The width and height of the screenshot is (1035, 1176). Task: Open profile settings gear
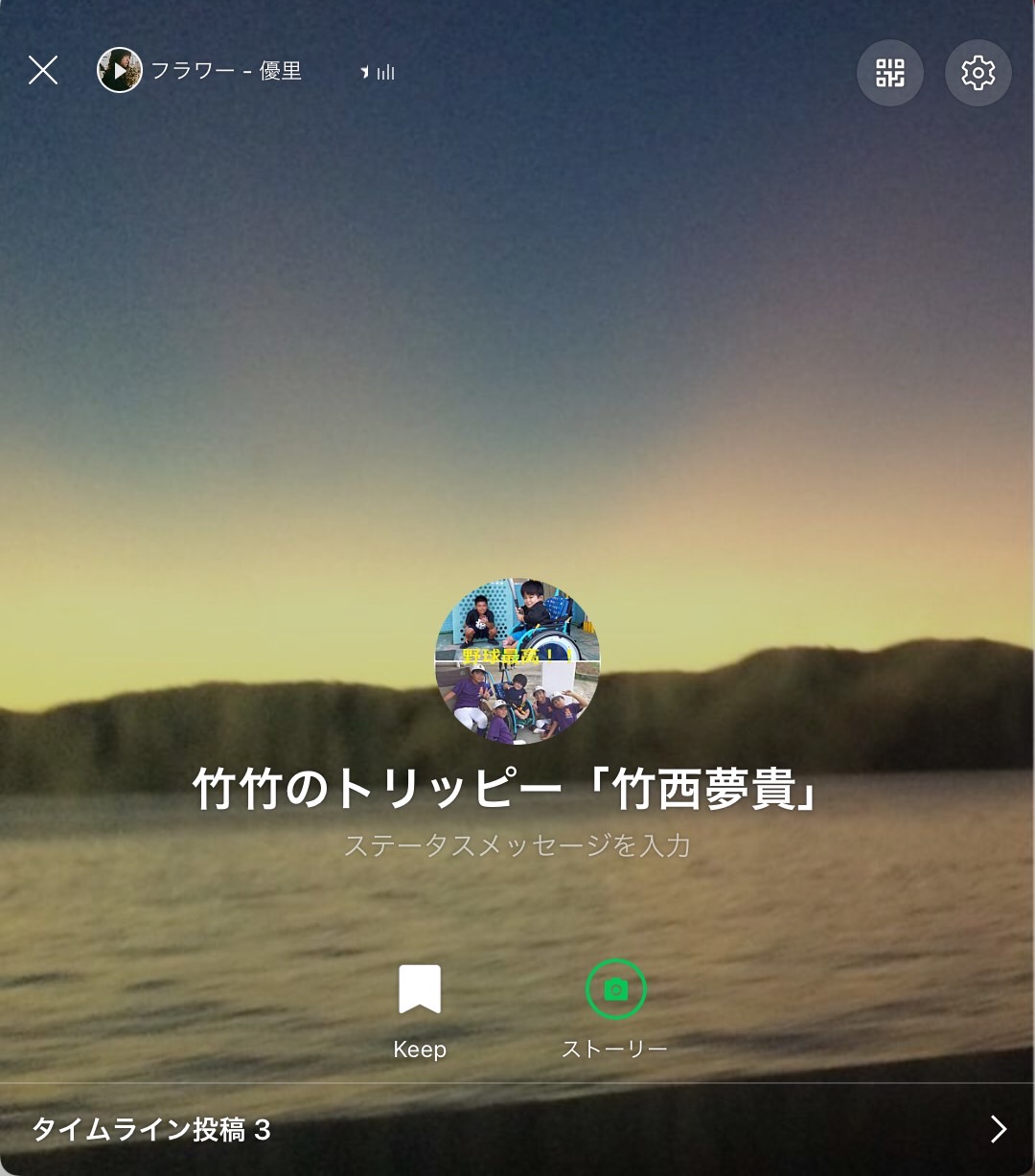tap(977, 73)
